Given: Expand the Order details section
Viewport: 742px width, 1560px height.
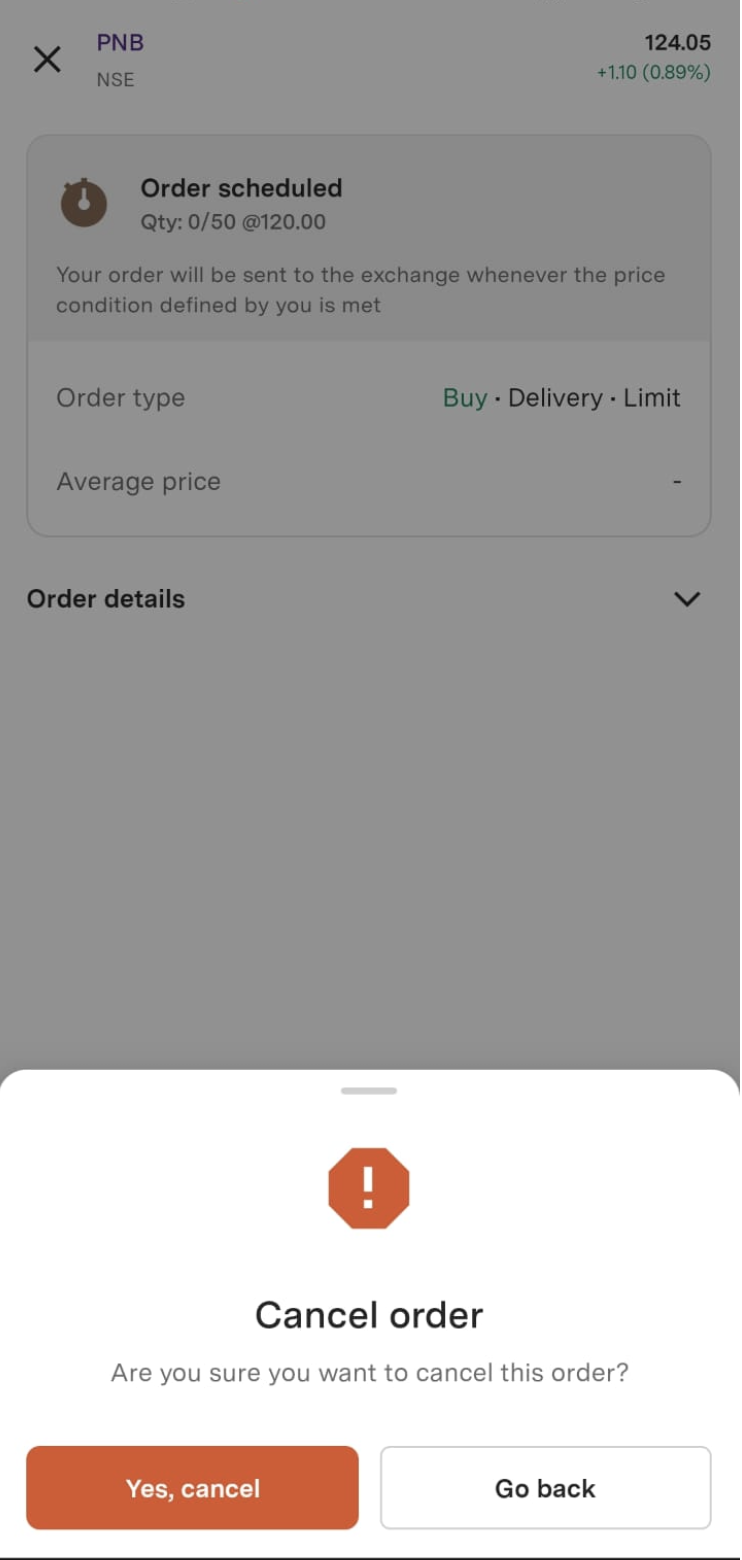Looking at the screenshot, I should point(686,599).
